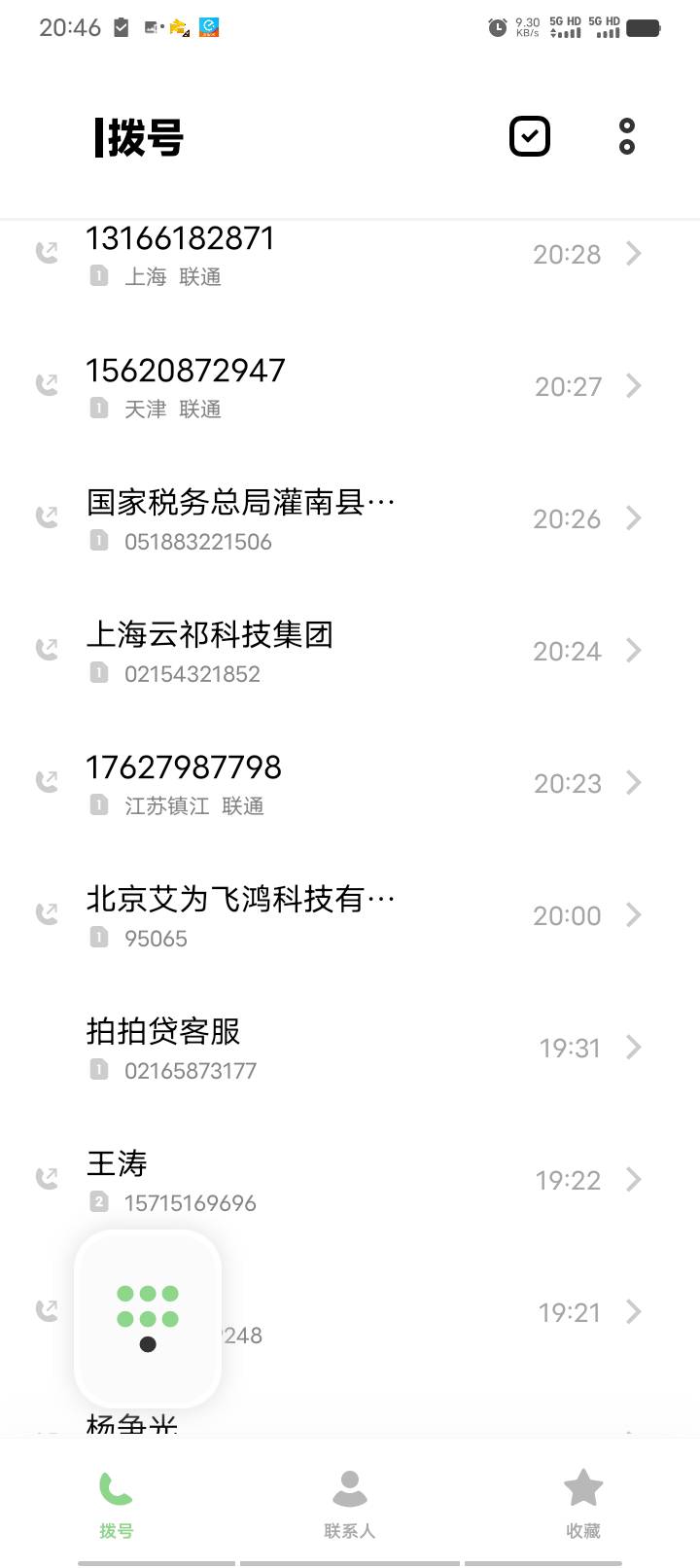Open details arrow for 北京艾为飞鸿科技

[x=634, y=915]
